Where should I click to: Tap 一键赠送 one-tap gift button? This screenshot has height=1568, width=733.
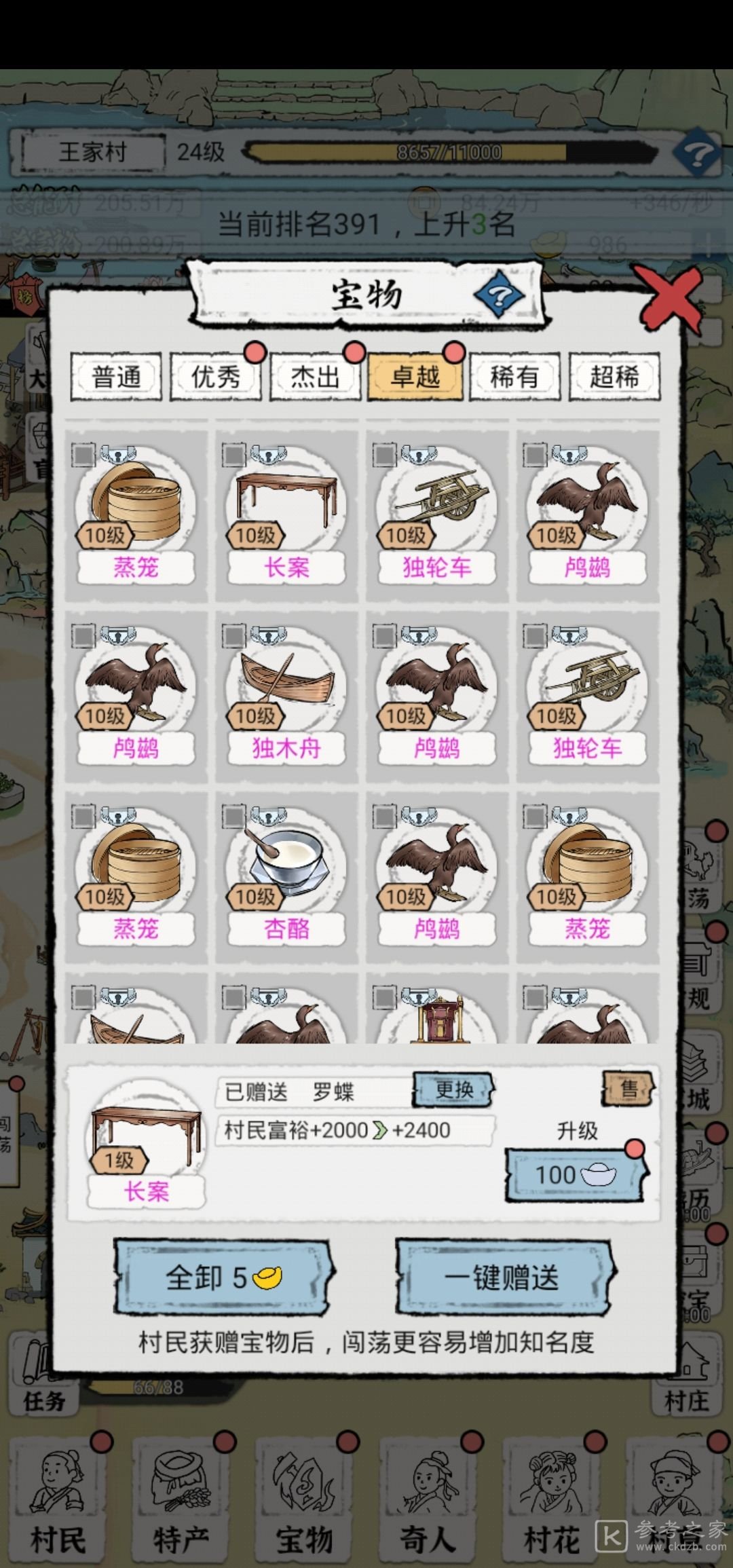(502, 1277)
